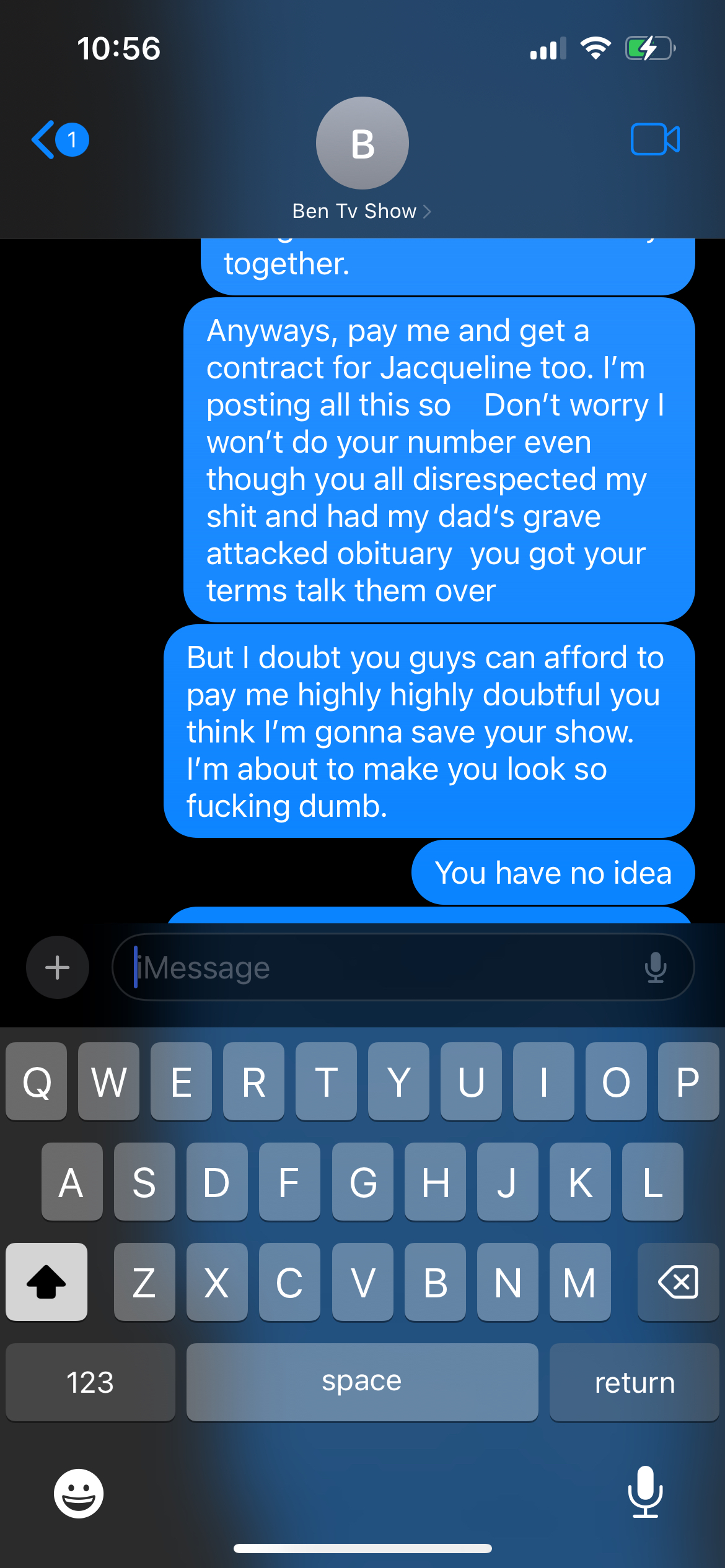The height and width of the screenshot is (1568, 725).
Task: Open the emoji keyboard
Action: click(79, 1493)
